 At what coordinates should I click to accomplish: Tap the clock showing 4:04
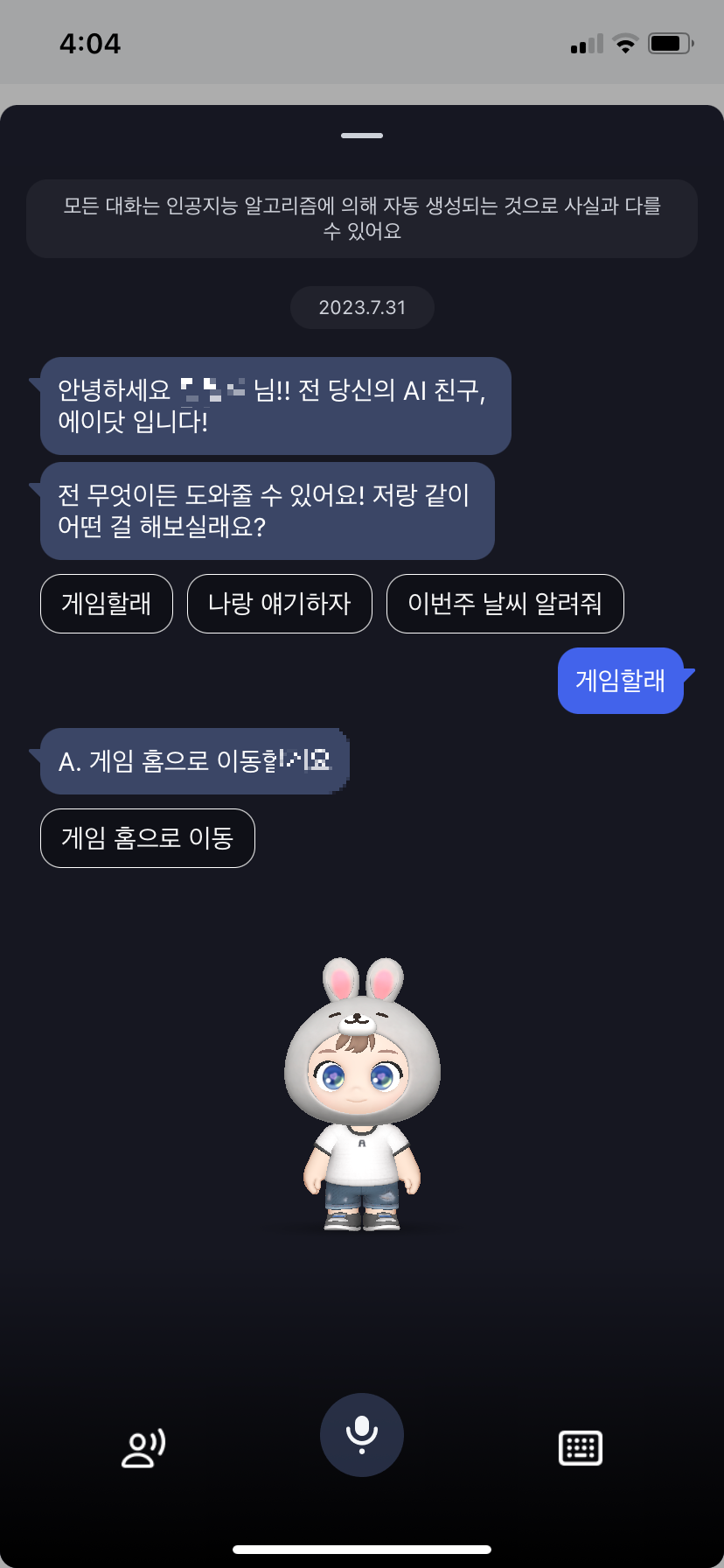click(x=91, y=43)
